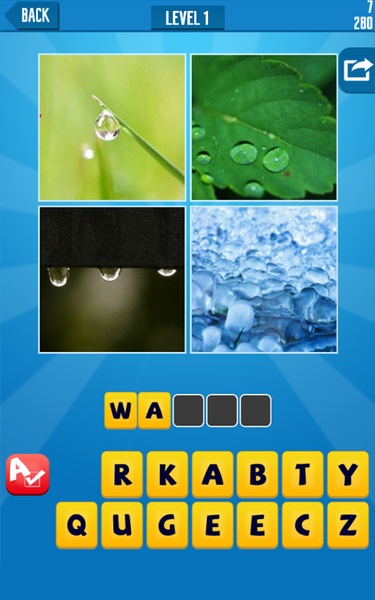Viewport: 375px width, 600px height.
Task: Use the red letter hint button
Action: [x=28, y=474]
